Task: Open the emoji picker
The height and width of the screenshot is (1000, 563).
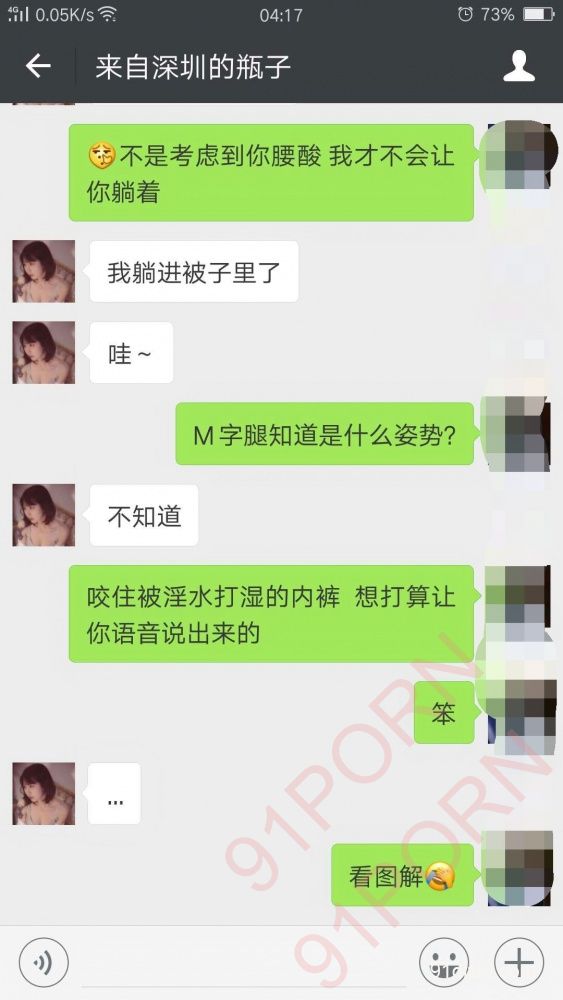Action: pos(444,962)
